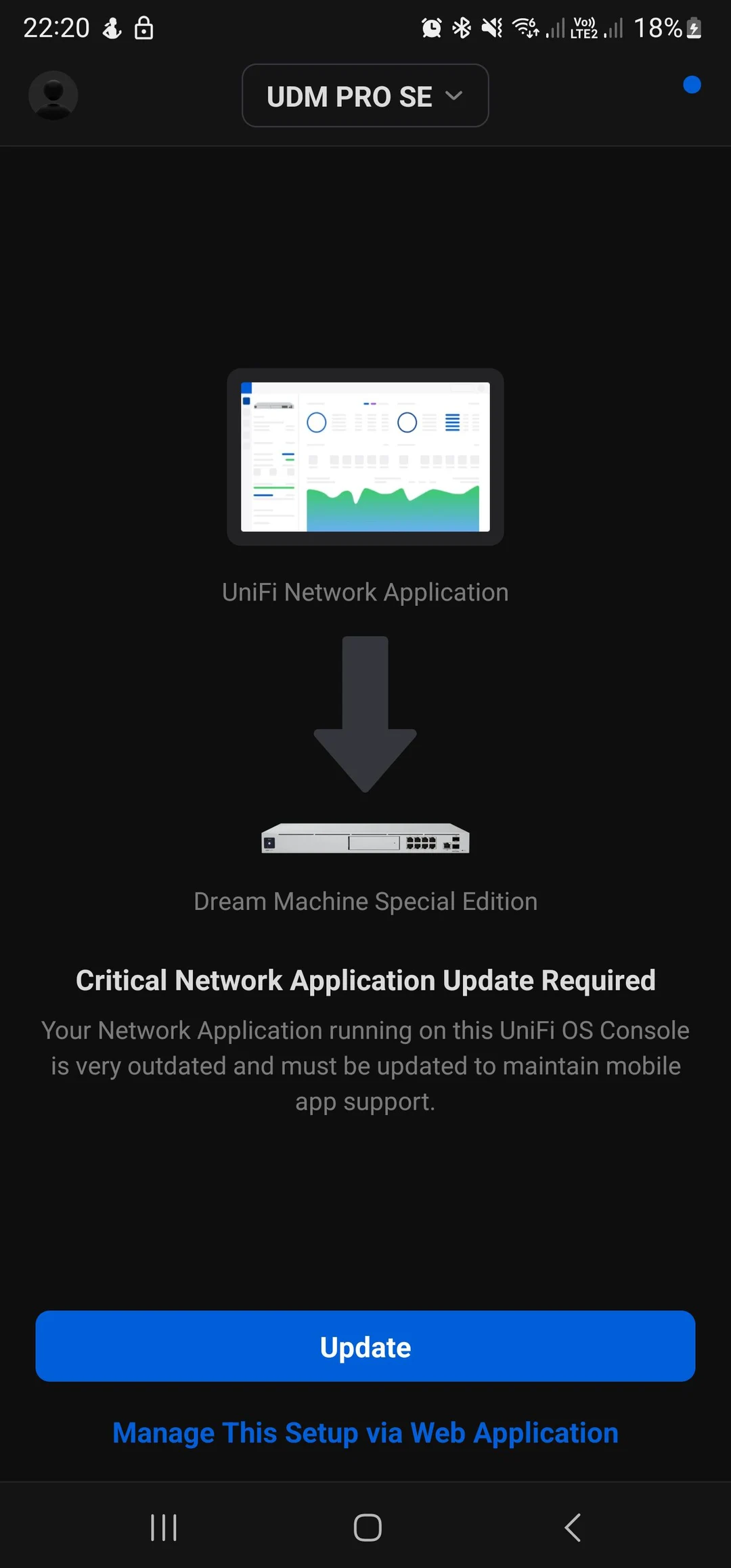Tap the alarm clock status icon
The image size is (731, 1568).
[x=431, y=28]
